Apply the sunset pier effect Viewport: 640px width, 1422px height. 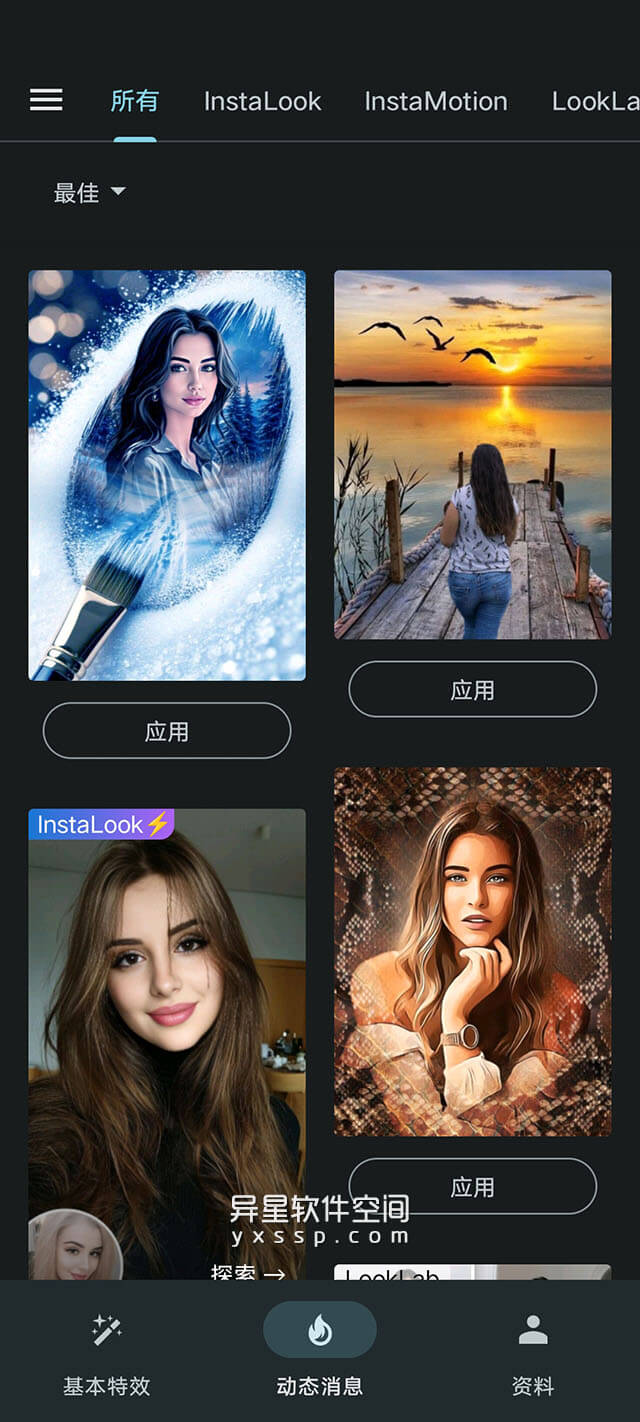(x=472, y=689)
